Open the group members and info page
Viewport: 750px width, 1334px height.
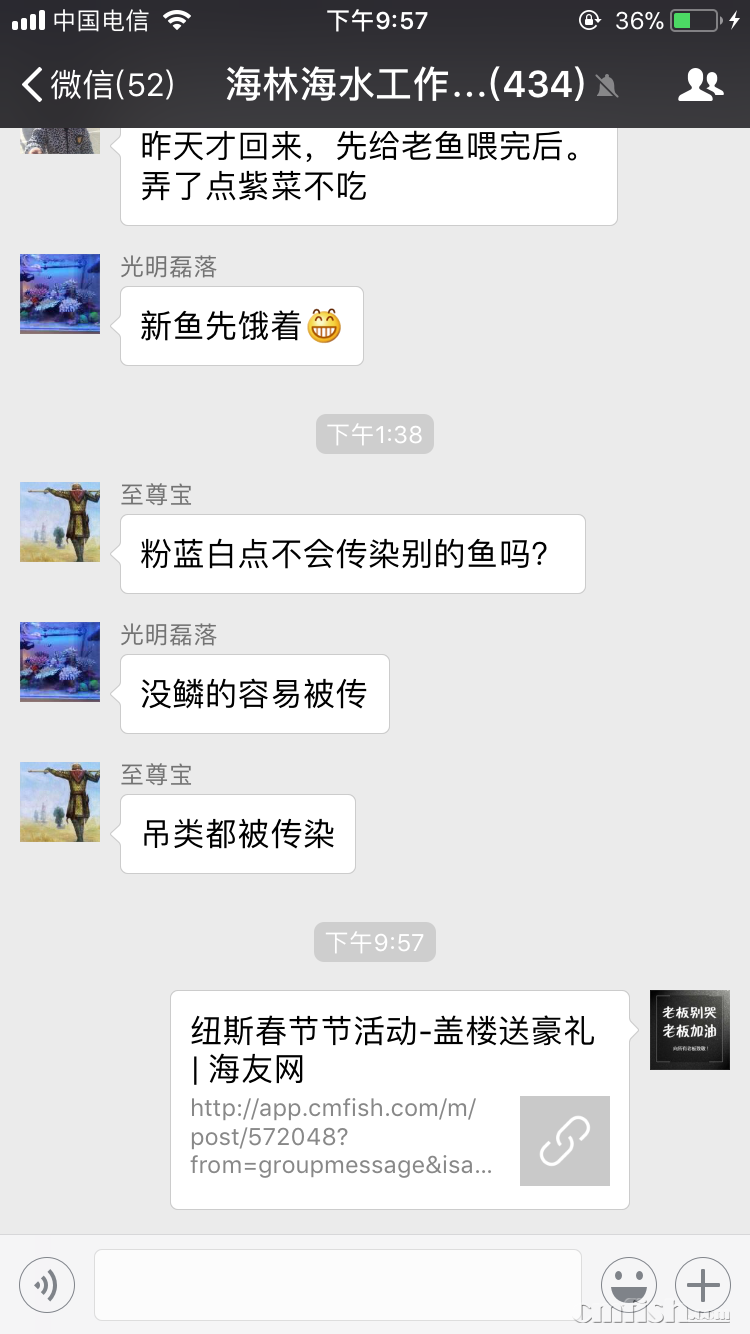700,85
